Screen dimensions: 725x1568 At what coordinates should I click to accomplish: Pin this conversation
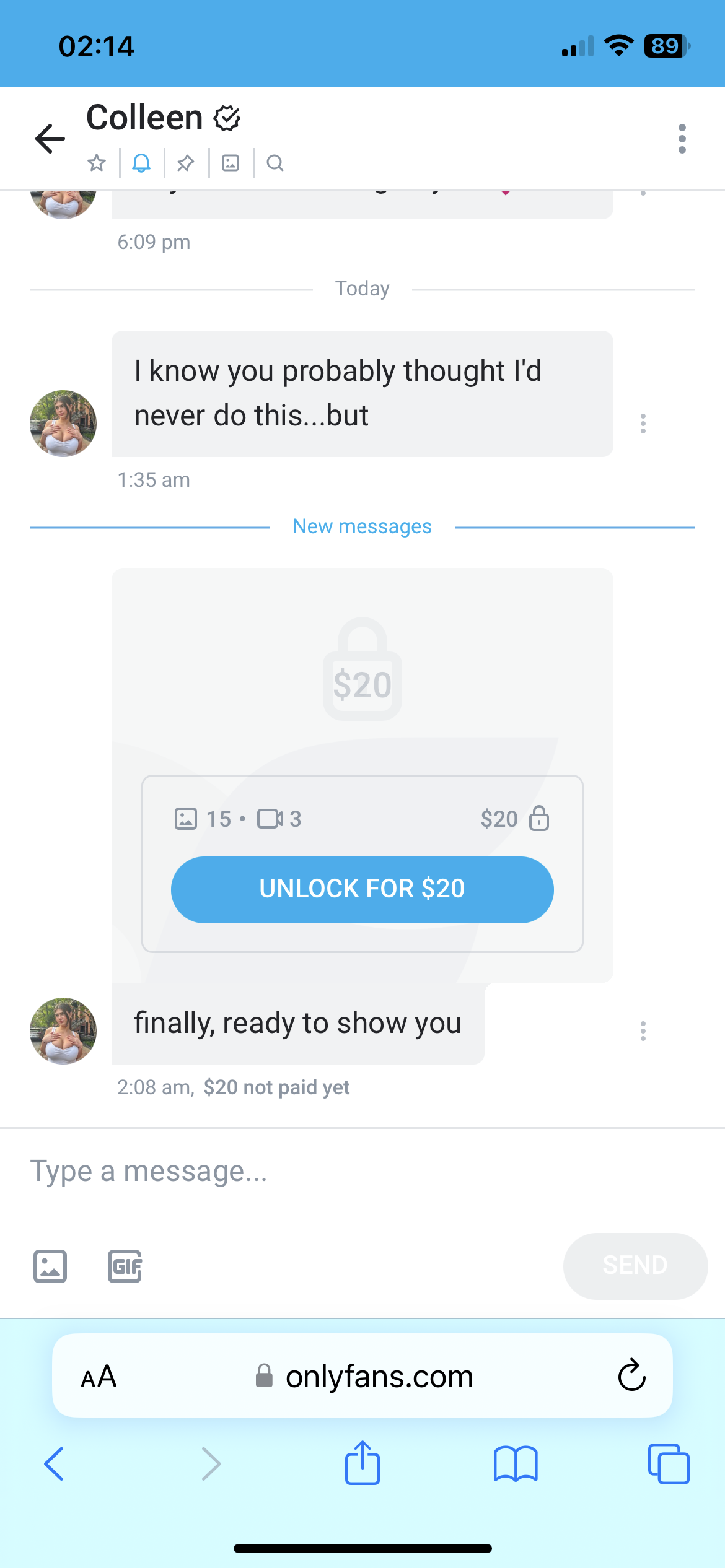coord(186,163)
